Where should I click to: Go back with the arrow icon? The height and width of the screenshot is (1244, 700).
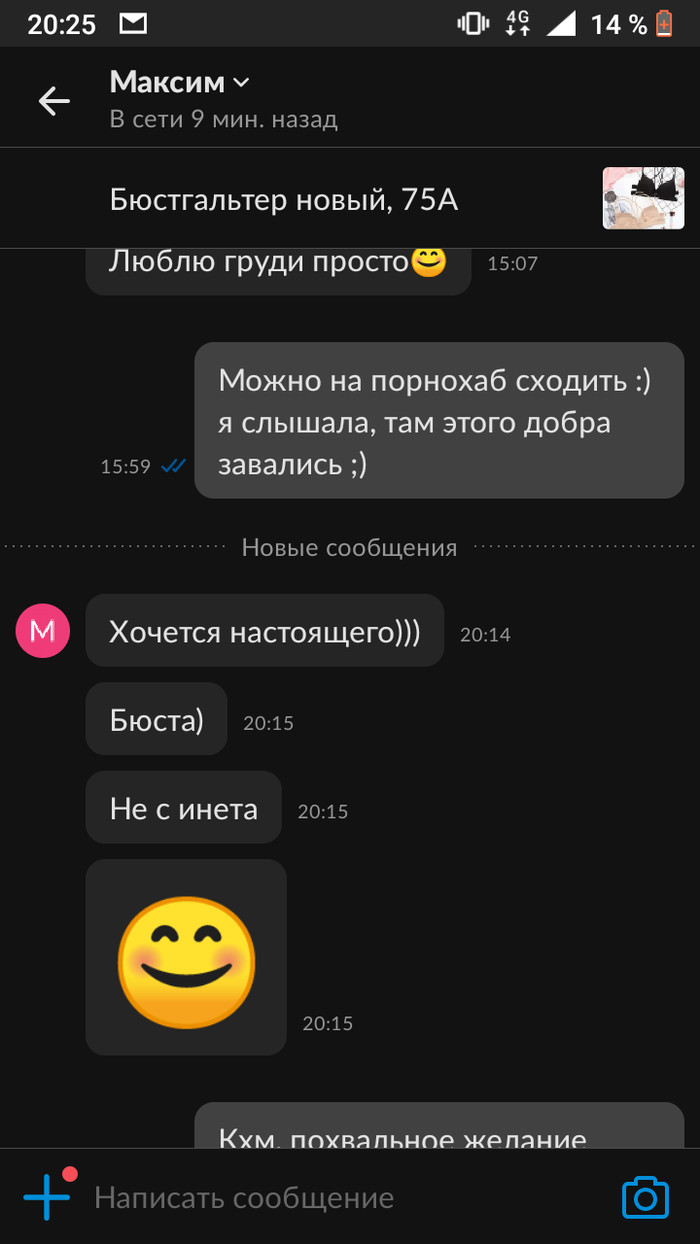pyautogui.click(x=54, y=100)
